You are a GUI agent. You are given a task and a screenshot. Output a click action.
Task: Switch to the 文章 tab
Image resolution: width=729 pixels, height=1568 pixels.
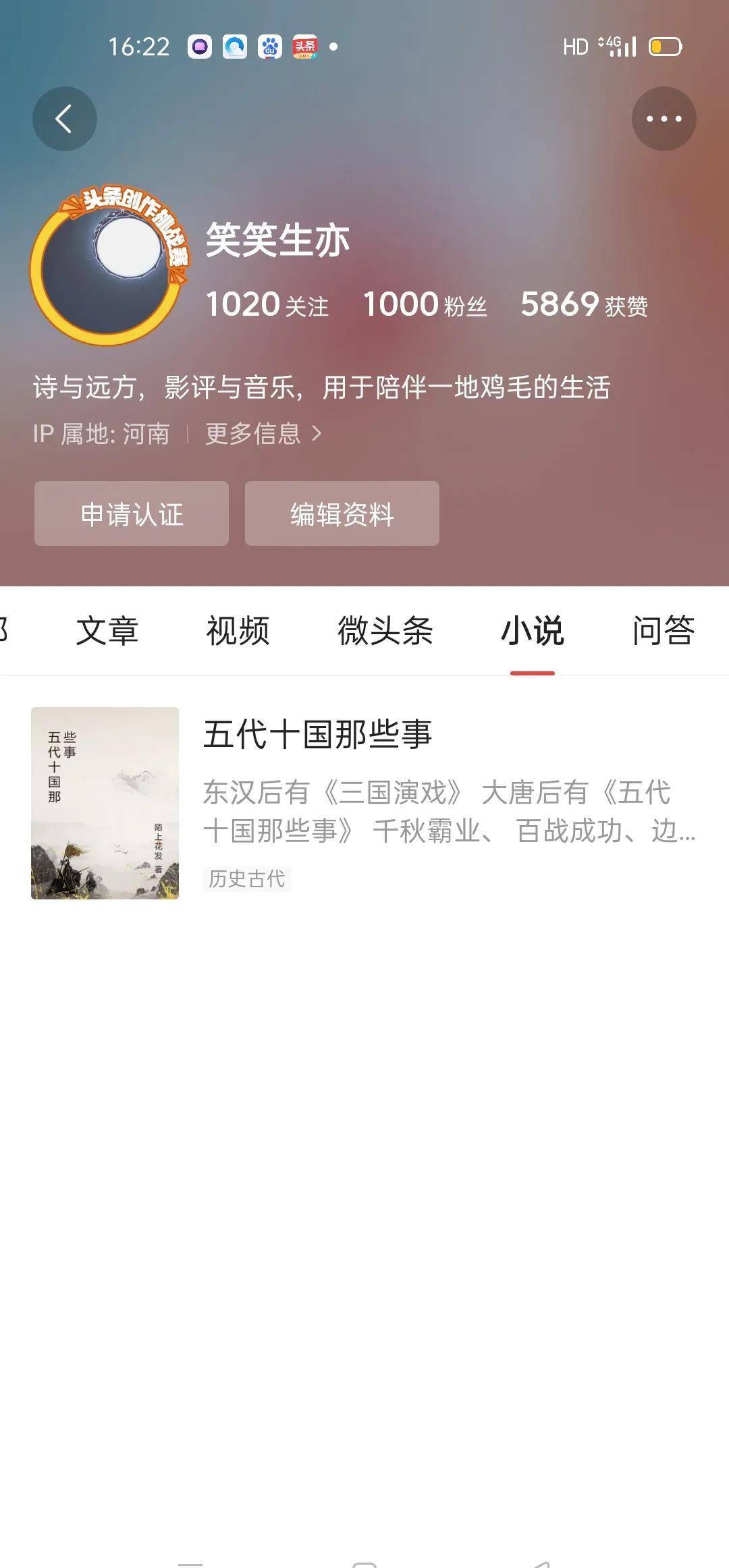107,631
